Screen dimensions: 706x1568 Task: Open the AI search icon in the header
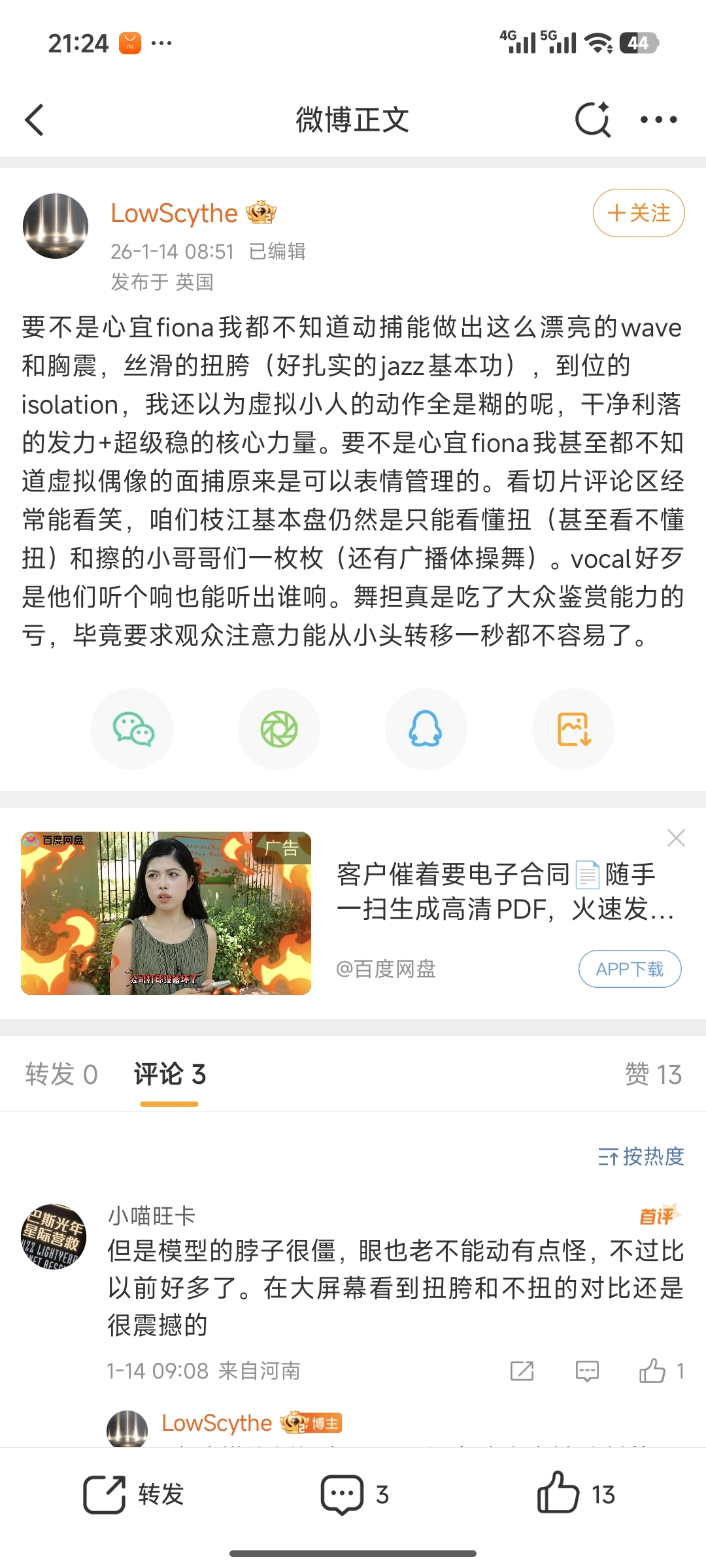tap(592, 120)
